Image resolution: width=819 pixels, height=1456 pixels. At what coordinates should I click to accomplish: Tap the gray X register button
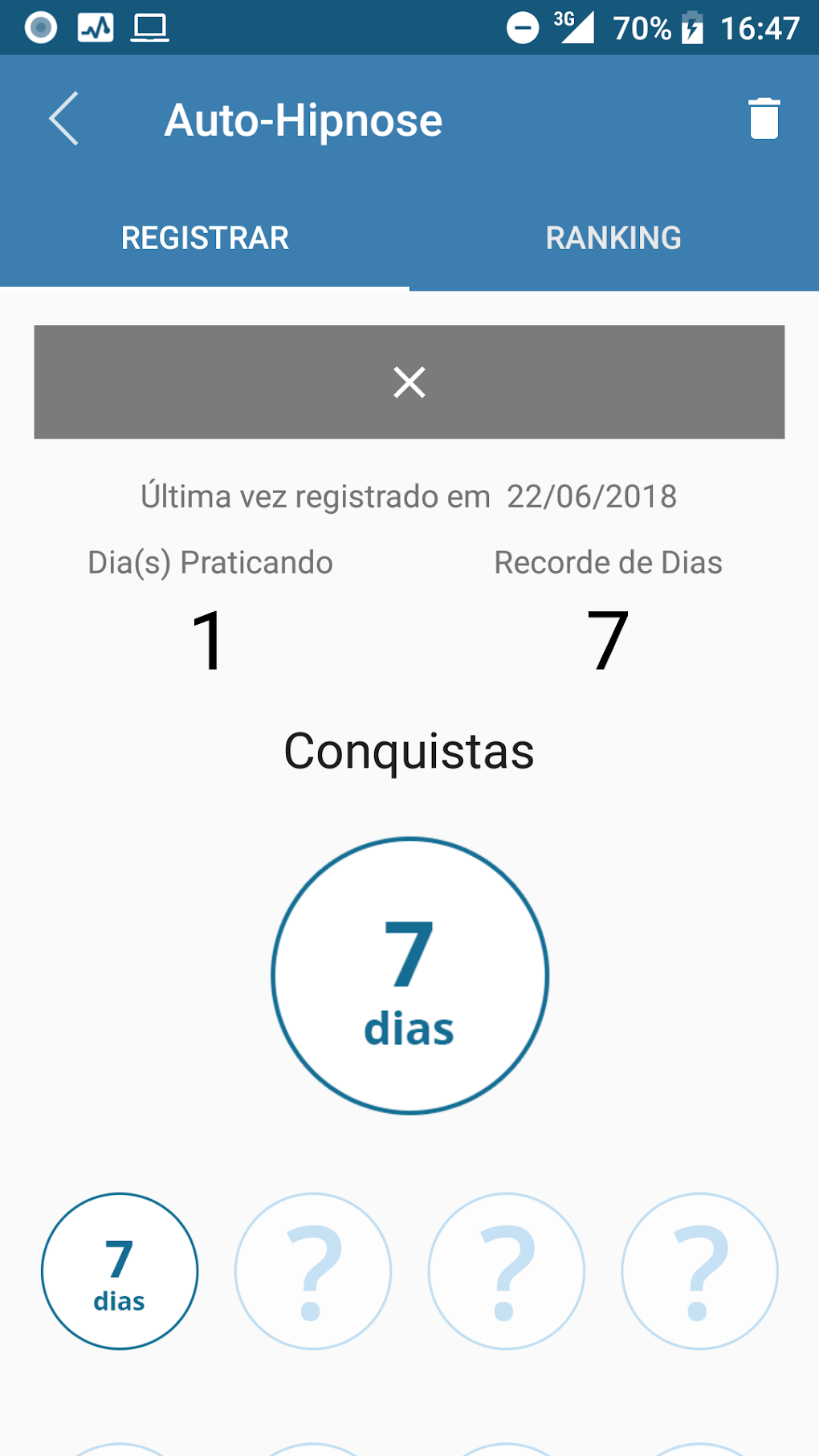coord(409,382)
